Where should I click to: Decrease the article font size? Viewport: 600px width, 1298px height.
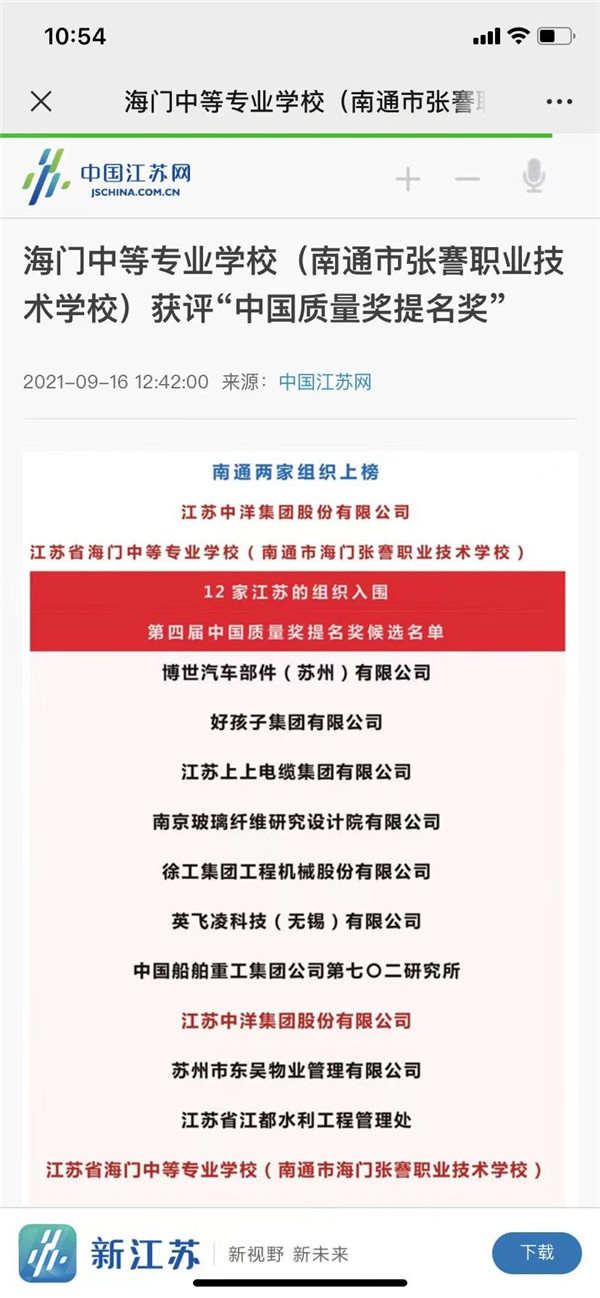467,179
